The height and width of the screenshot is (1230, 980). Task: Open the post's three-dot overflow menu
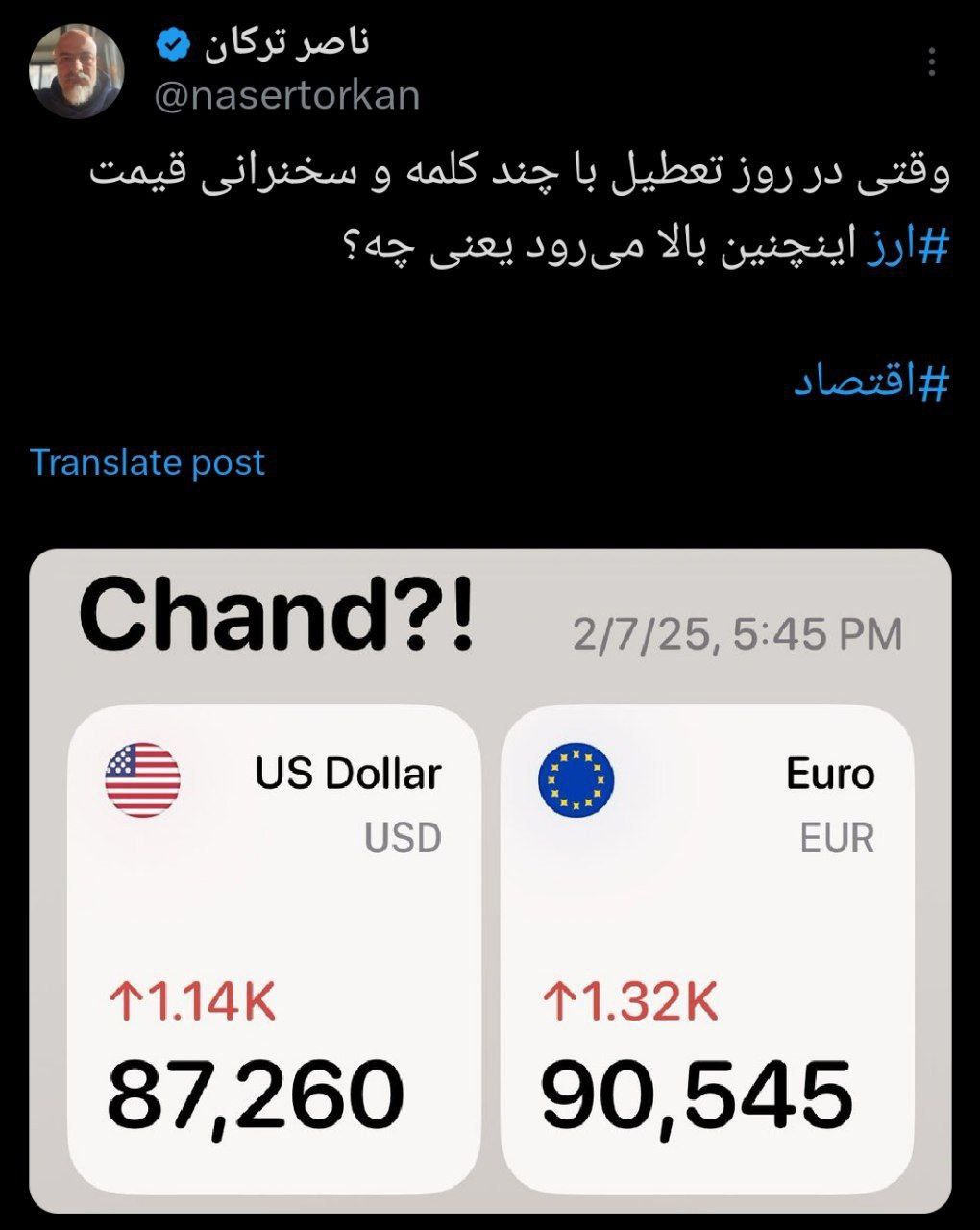[932, 64]
